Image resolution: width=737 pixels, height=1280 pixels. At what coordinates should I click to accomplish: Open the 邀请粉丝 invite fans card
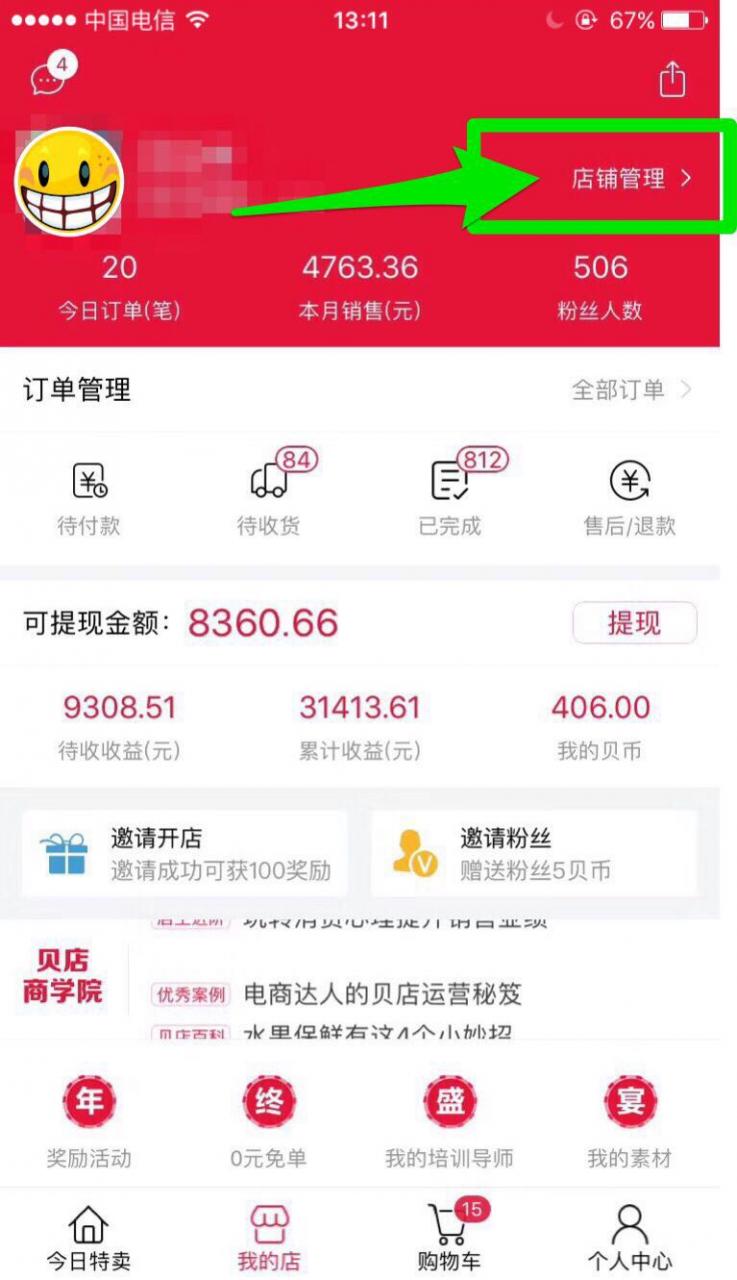(533, 853)
